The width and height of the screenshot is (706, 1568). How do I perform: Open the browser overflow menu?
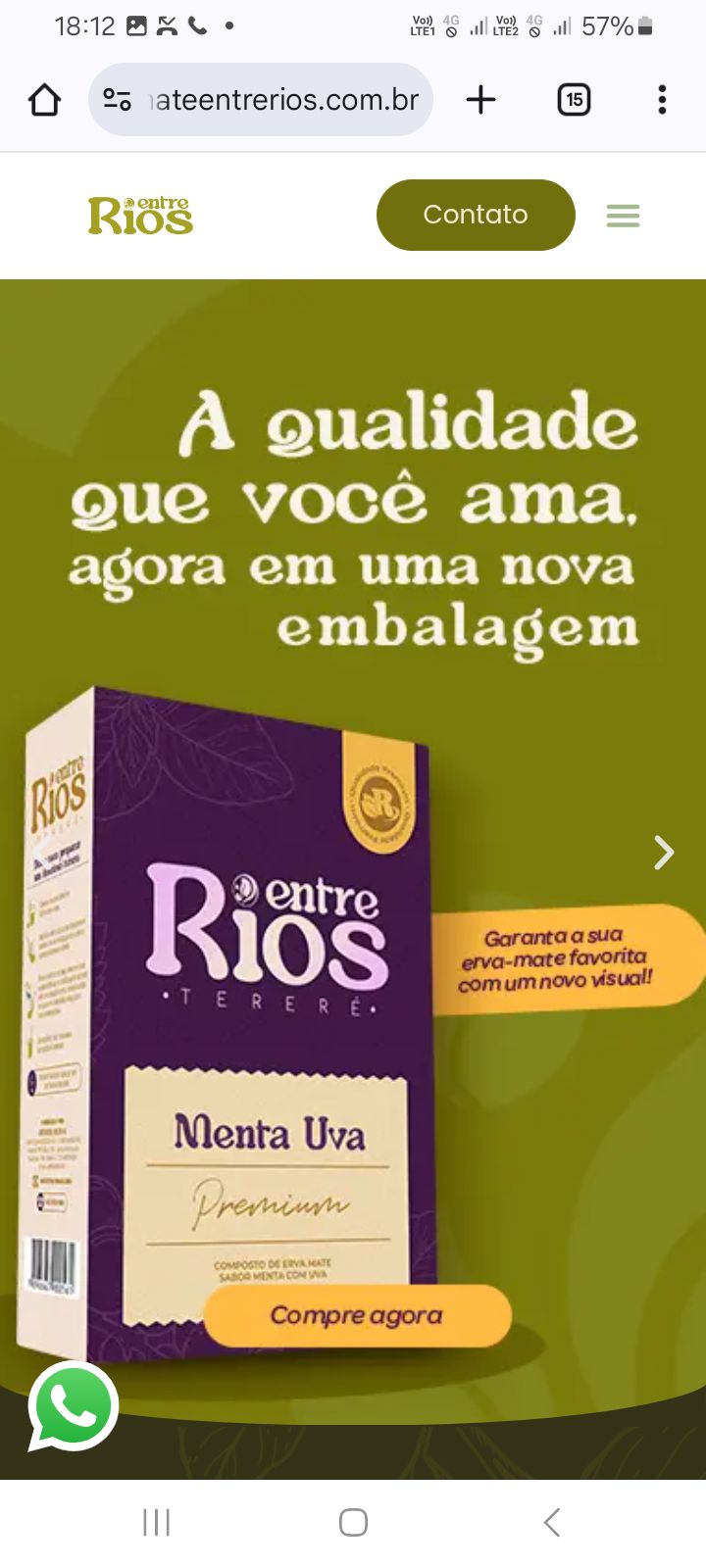[662, 100]
